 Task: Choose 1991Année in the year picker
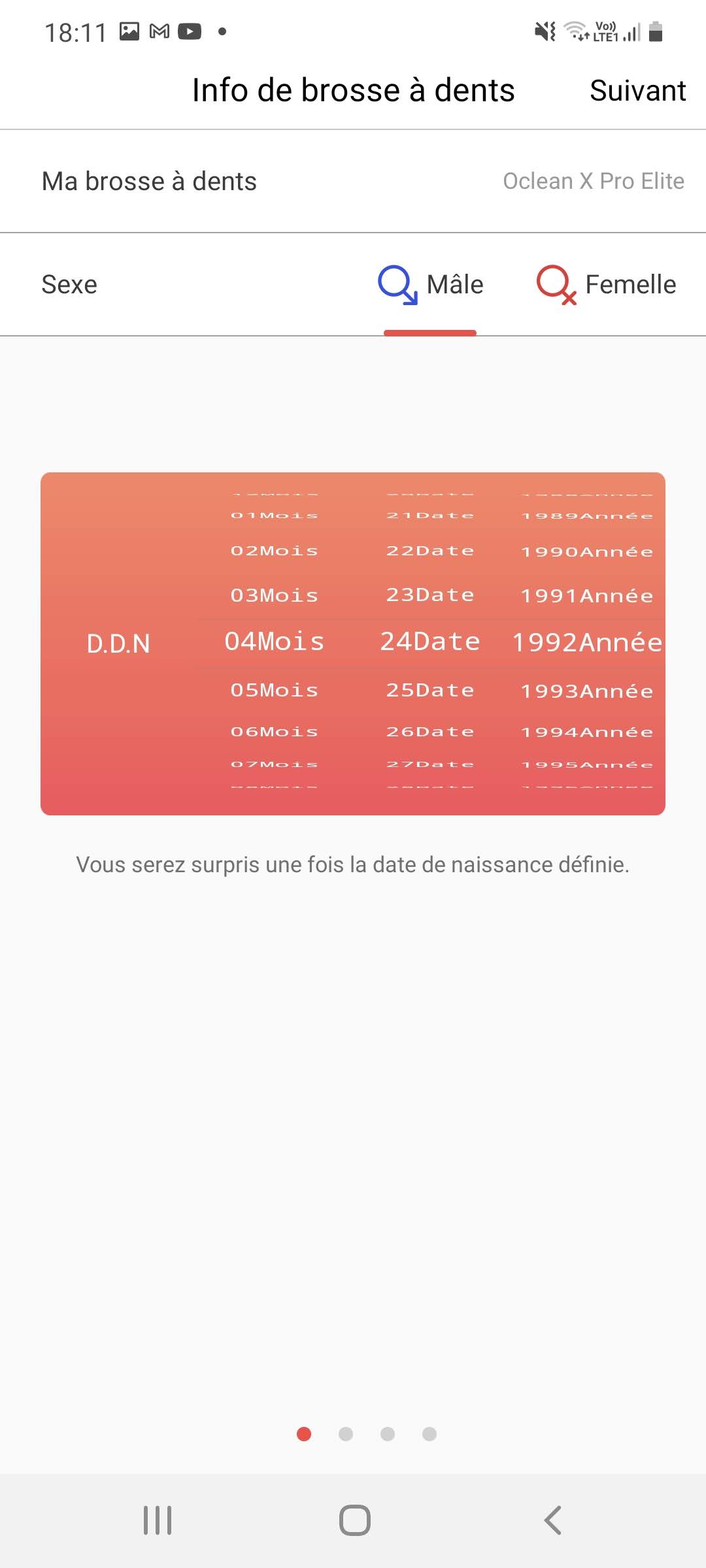point(587,596)
